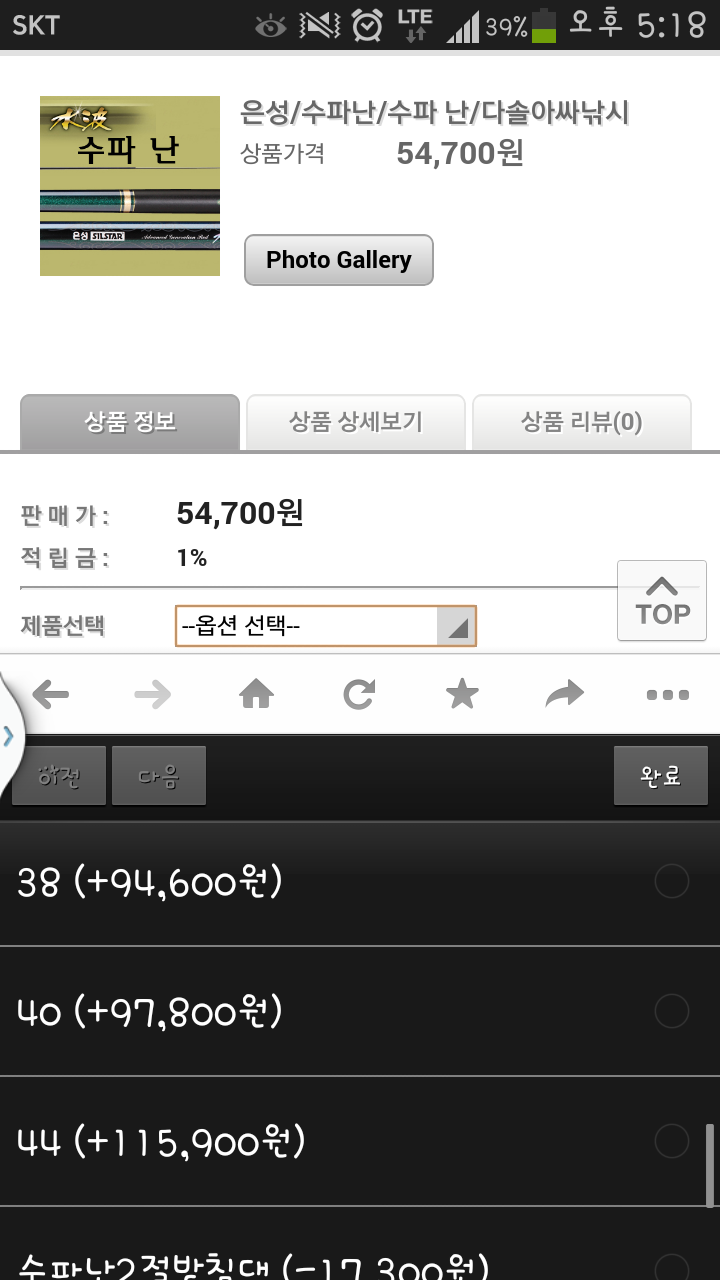Choose option 44 (+115,900원)
This screenshot has width=720, height=1280.
pyautogui.click(x=360, y=1141)
